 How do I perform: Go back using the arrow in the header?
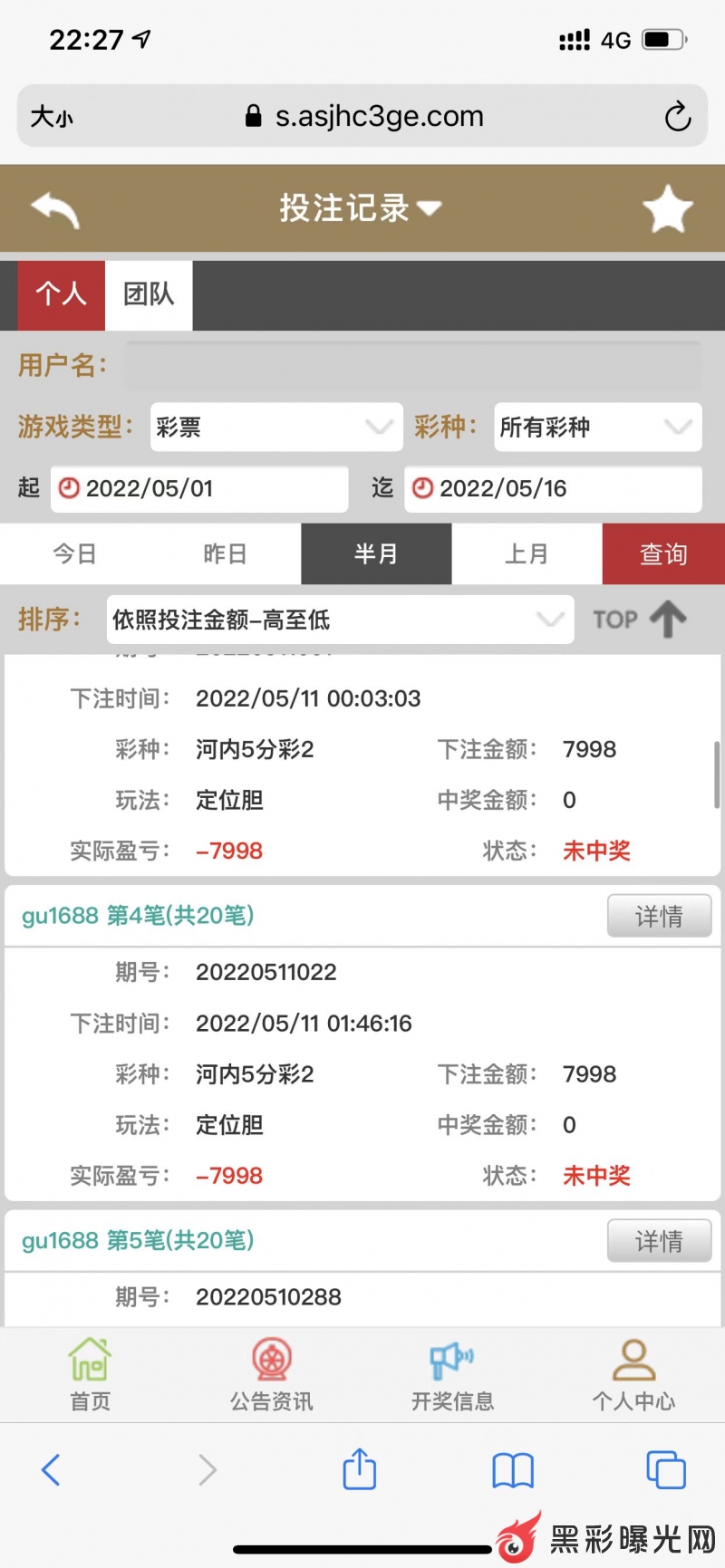pos(56,209)
